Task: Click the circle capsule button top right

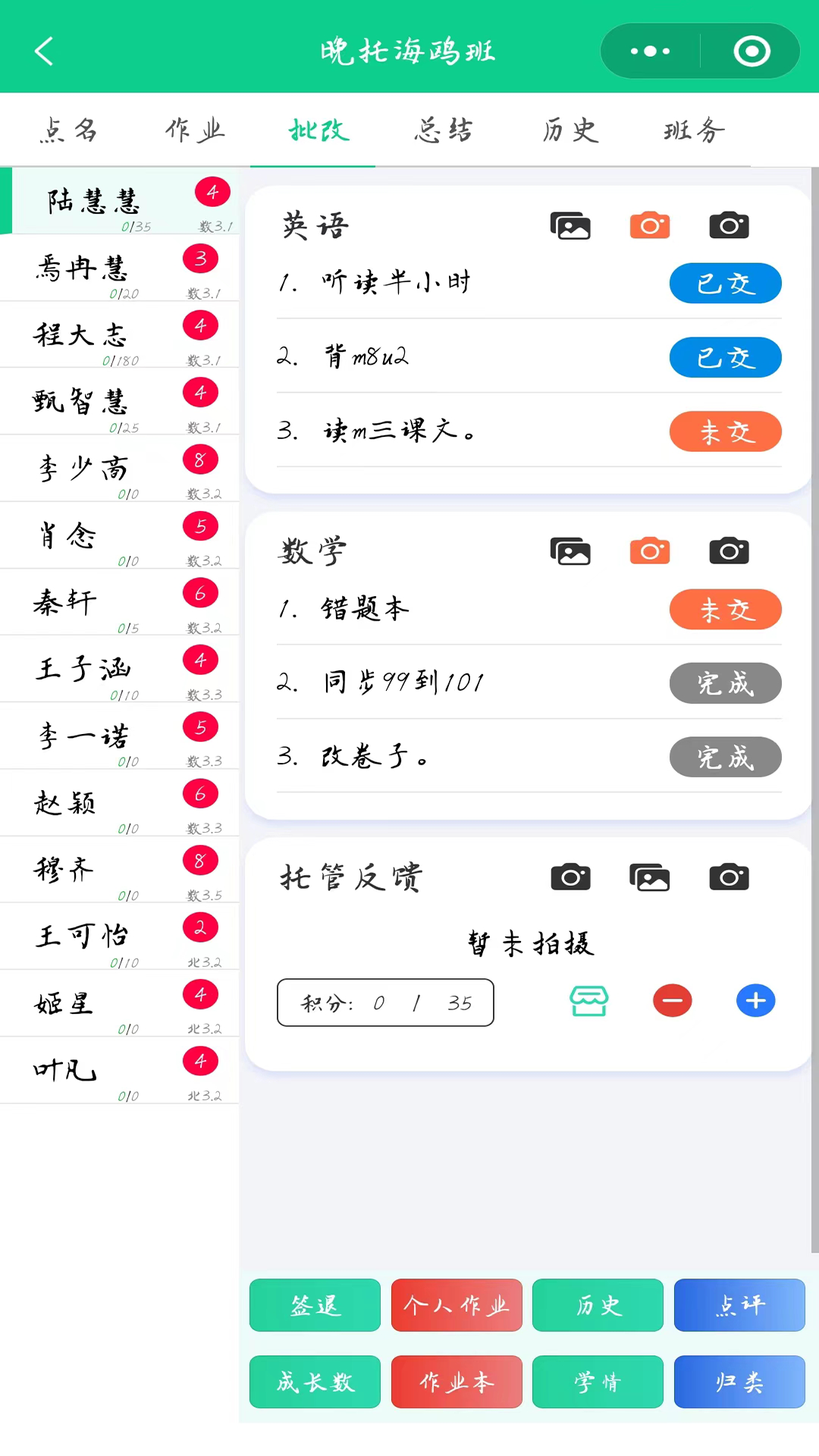Action: pyautogui.click(x=752, y=51)
